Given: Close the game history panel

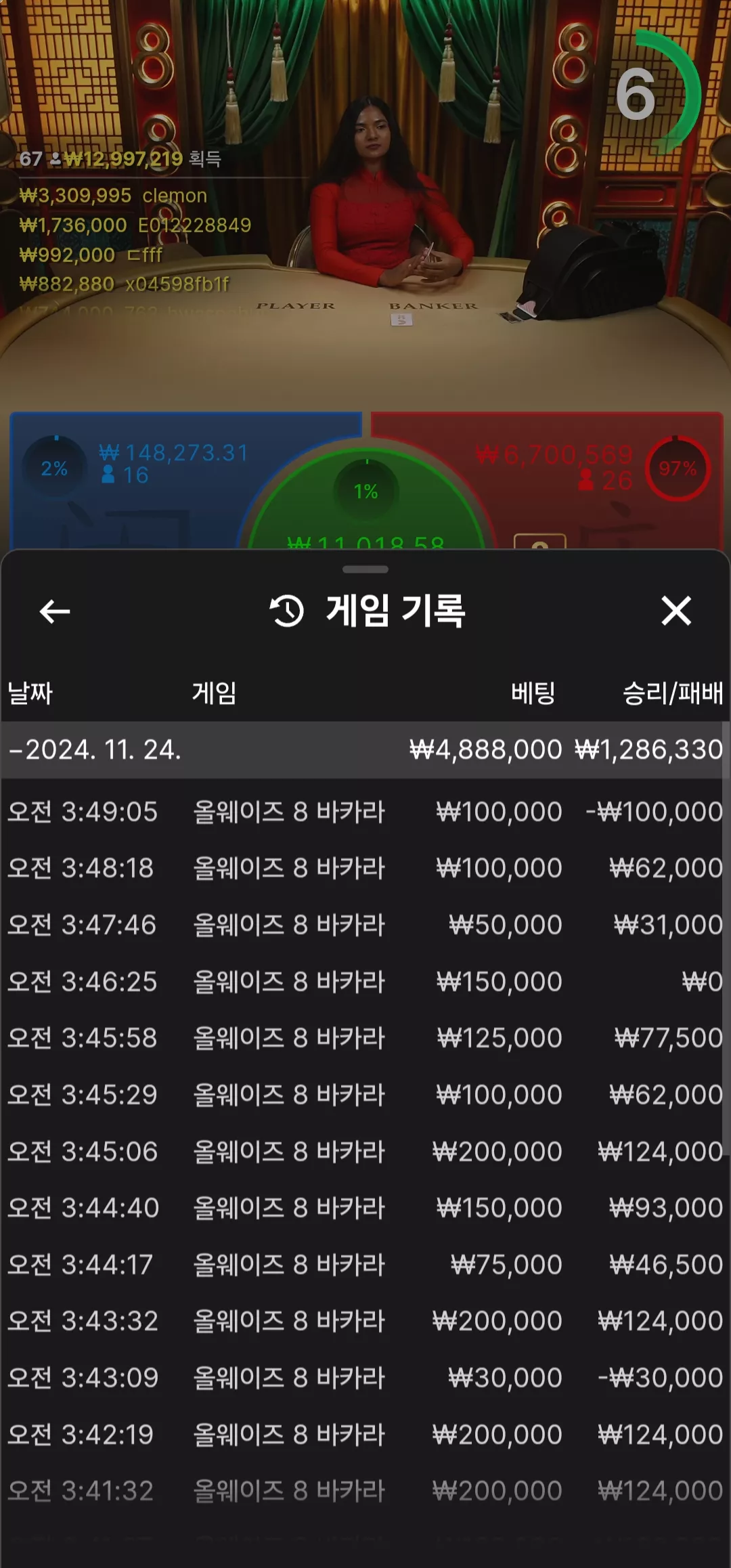Looking at the screenshot, I should pyautogui.click(x=676, y=611).
